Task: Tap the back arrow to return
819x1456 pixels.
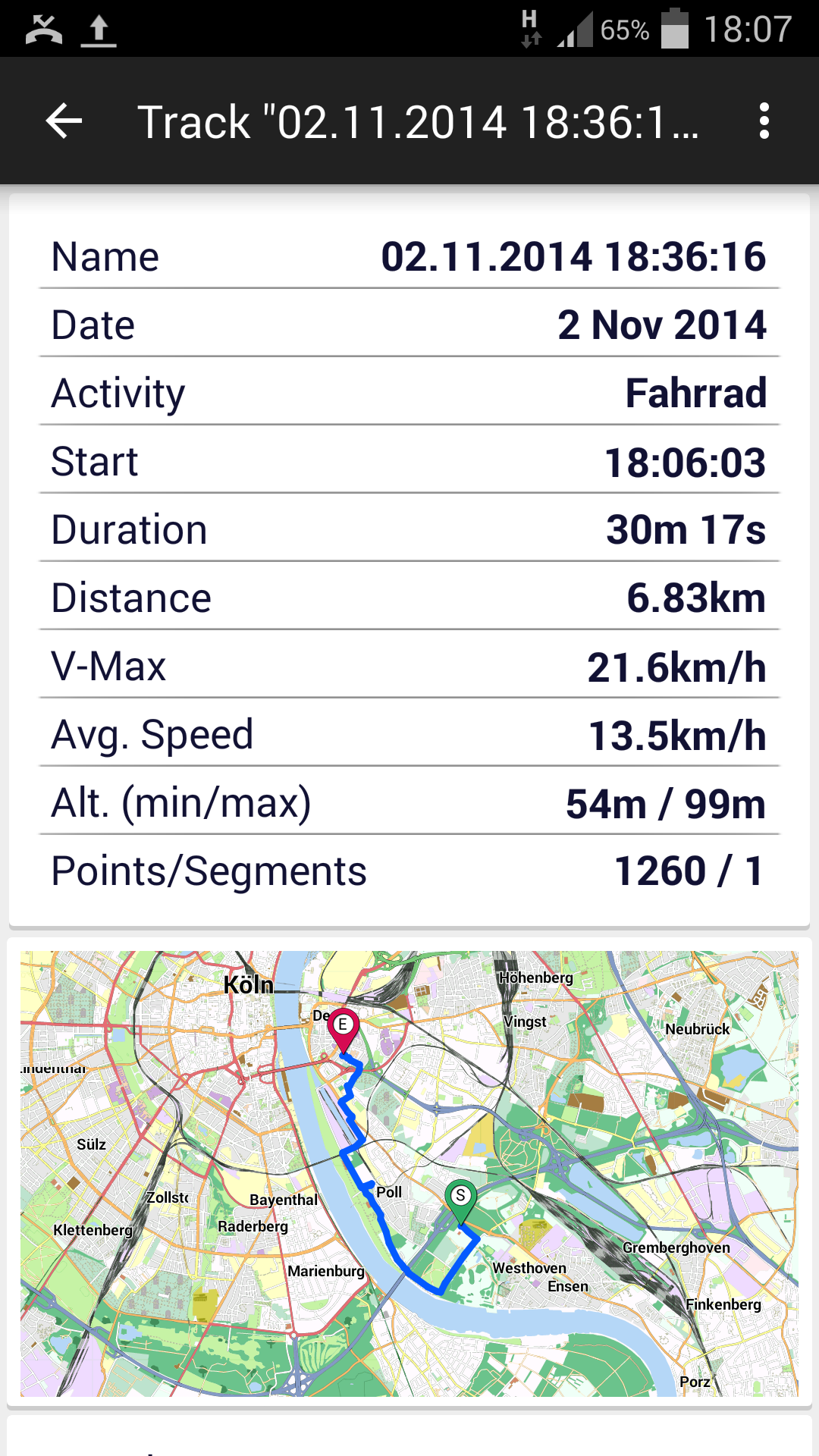Action: point(62,121)
